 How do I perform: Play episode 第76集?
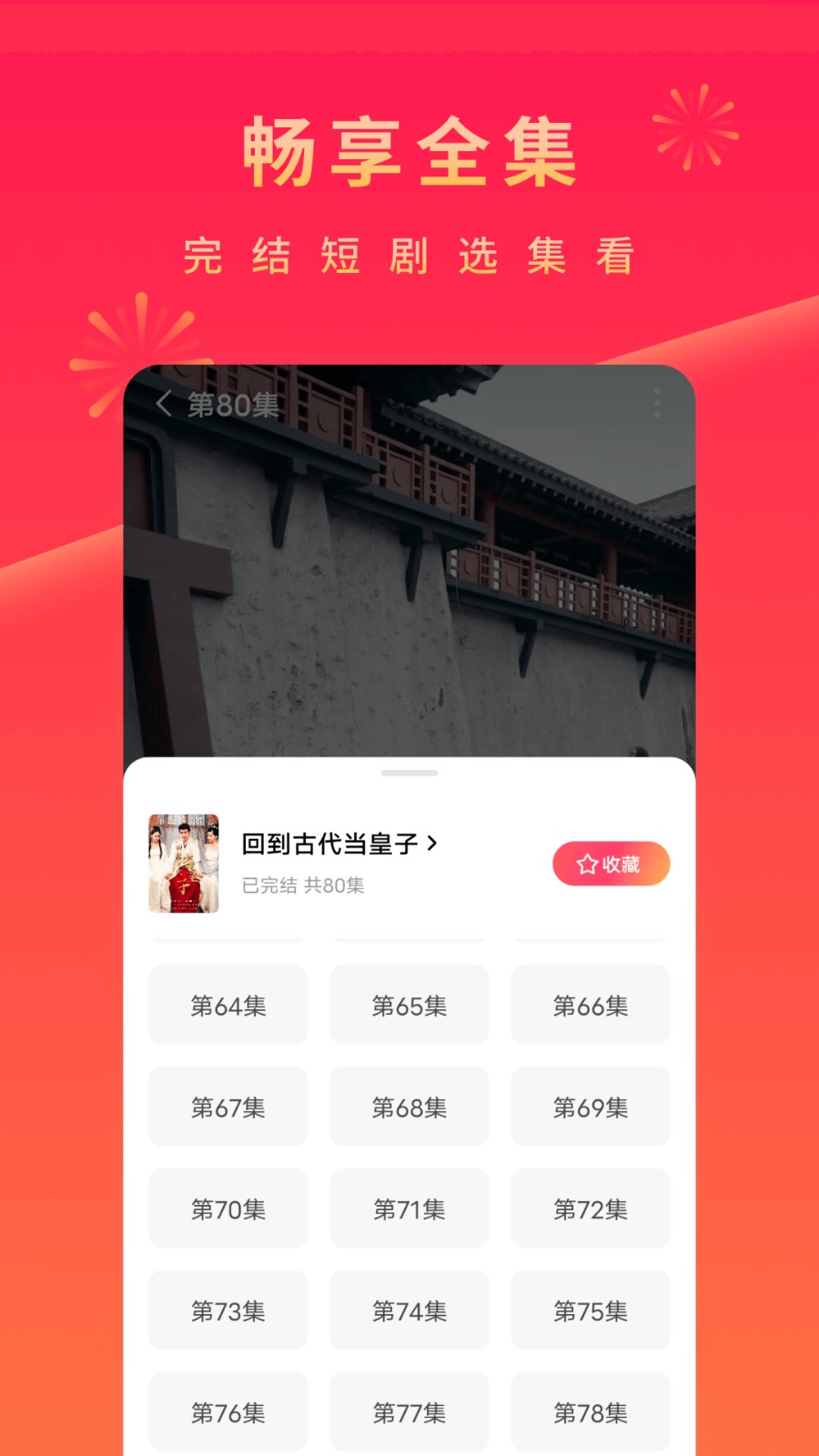[x=227, y=1411]
